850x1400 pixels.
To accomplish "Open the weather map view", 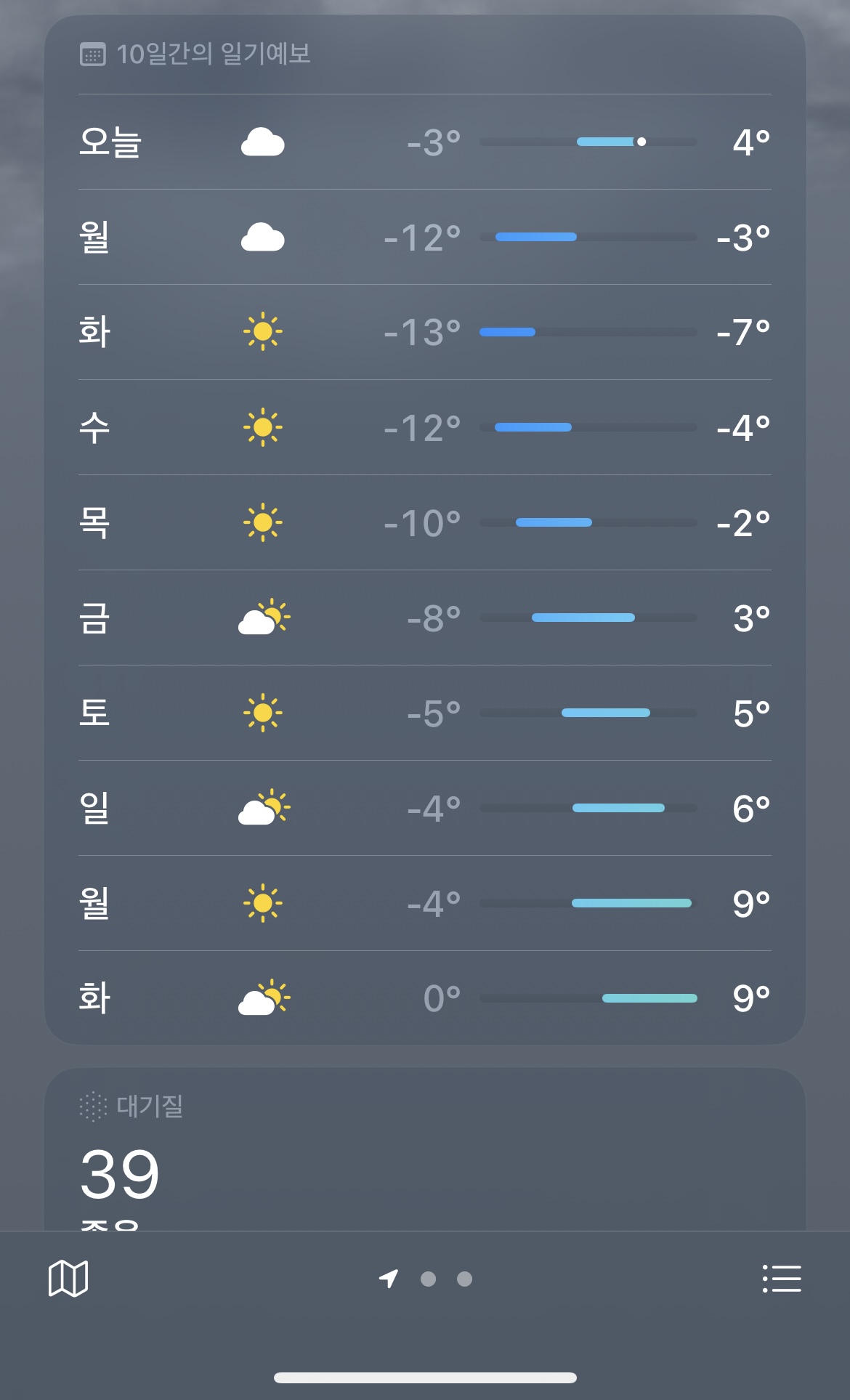I will 68,1279.
